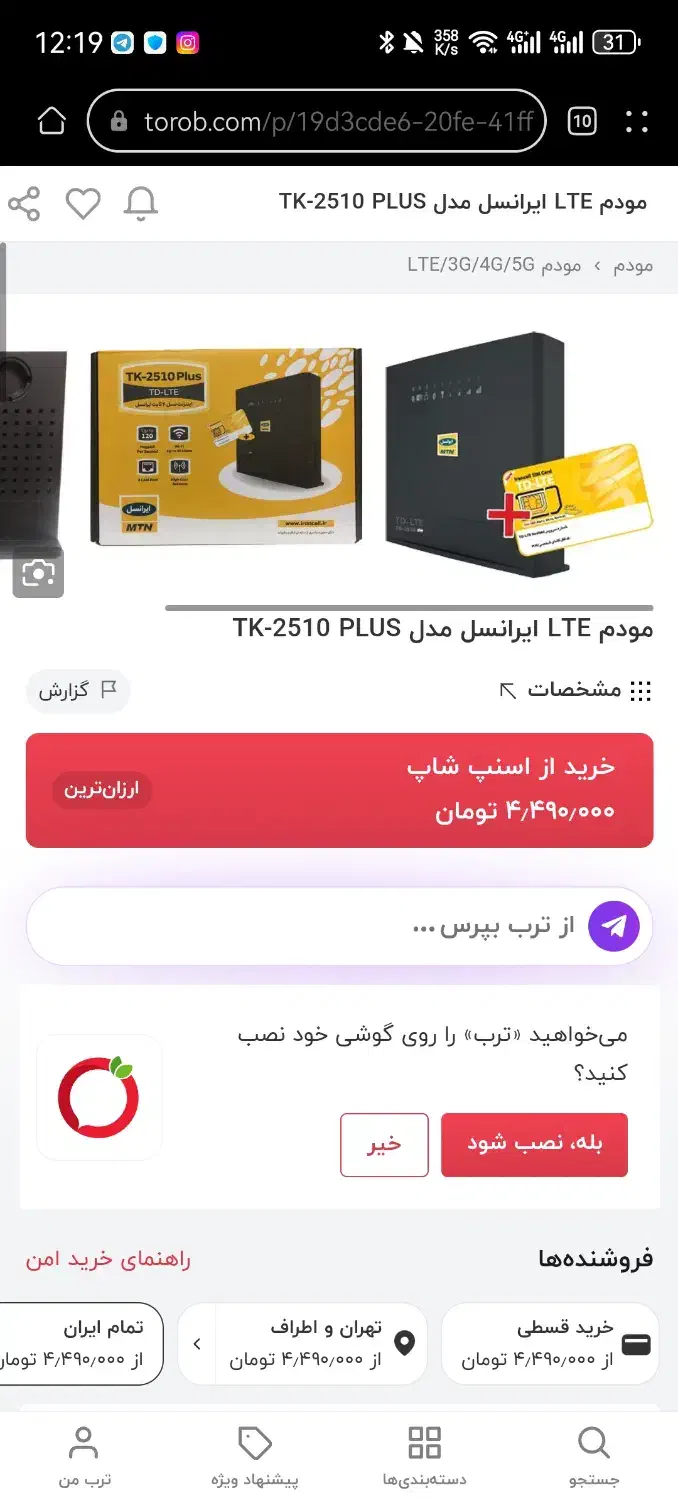Open راهنمای خرید امن guide
Viewport: 678px width, 1500px height.
point(108,1259)
